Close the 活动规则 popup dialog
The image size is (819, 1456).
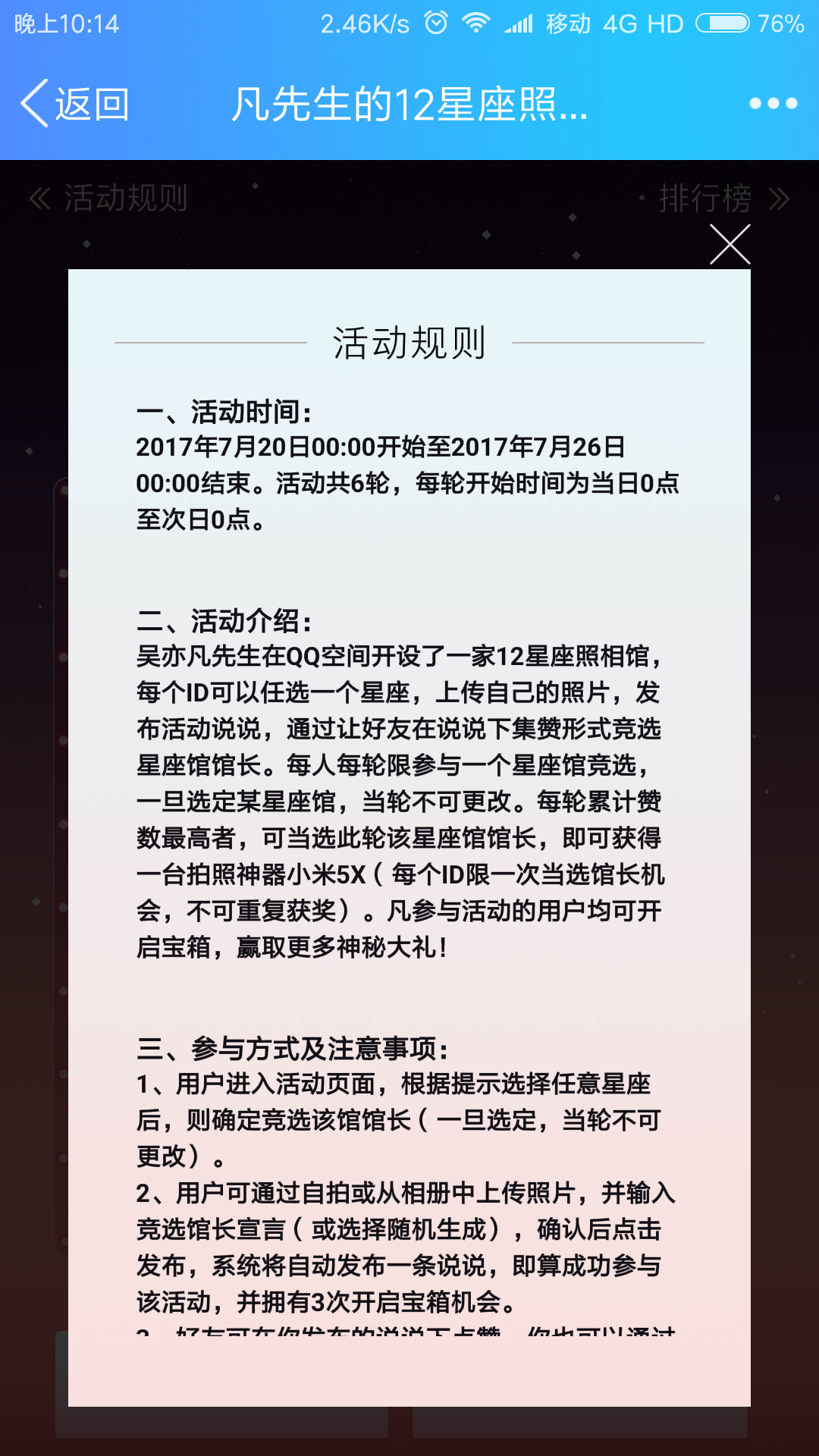pyautogui.click(x=730, y=245)
